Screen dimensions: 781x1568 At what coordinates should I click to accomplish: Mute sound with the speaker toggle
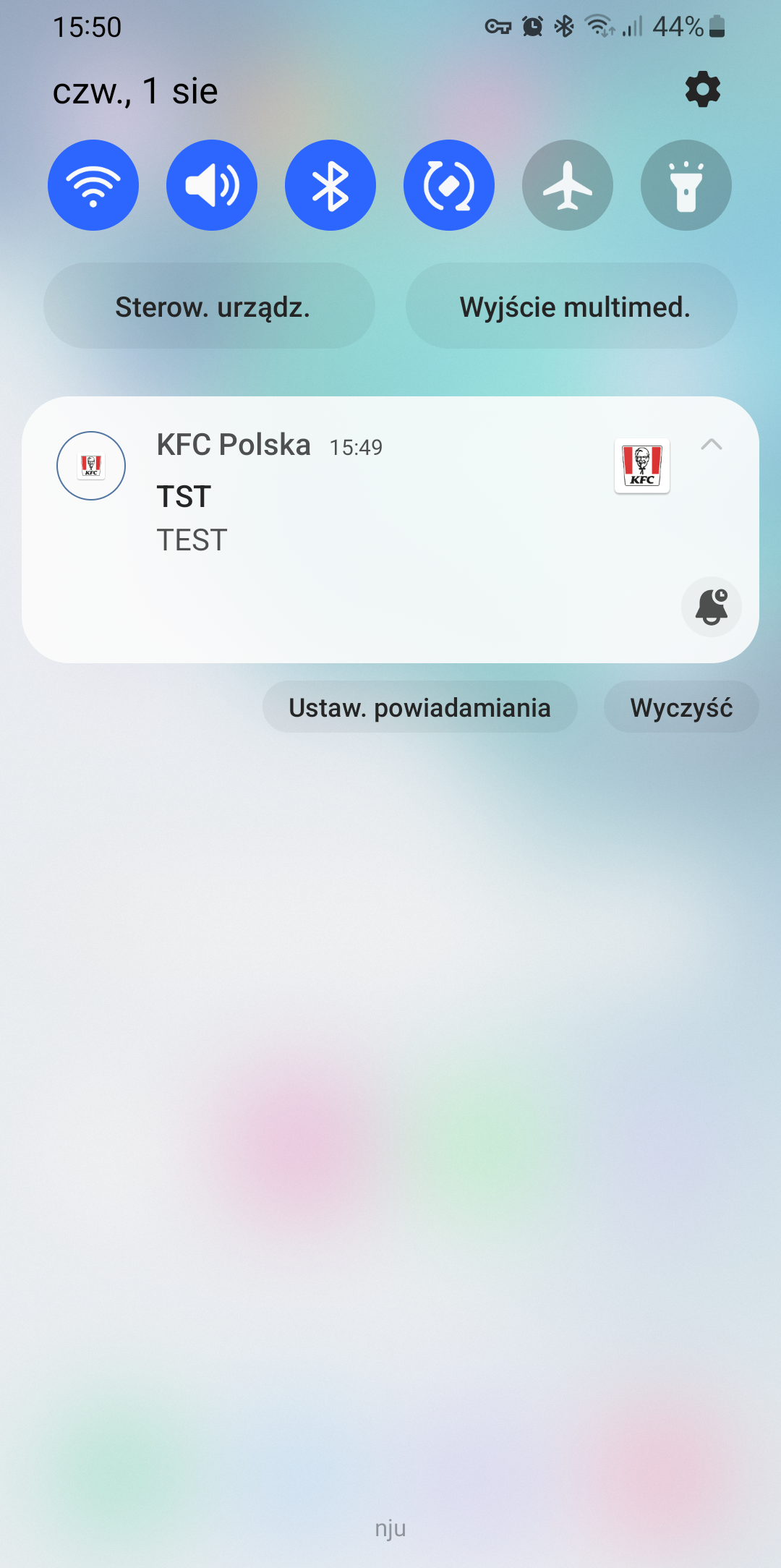(x=212, y=185)
